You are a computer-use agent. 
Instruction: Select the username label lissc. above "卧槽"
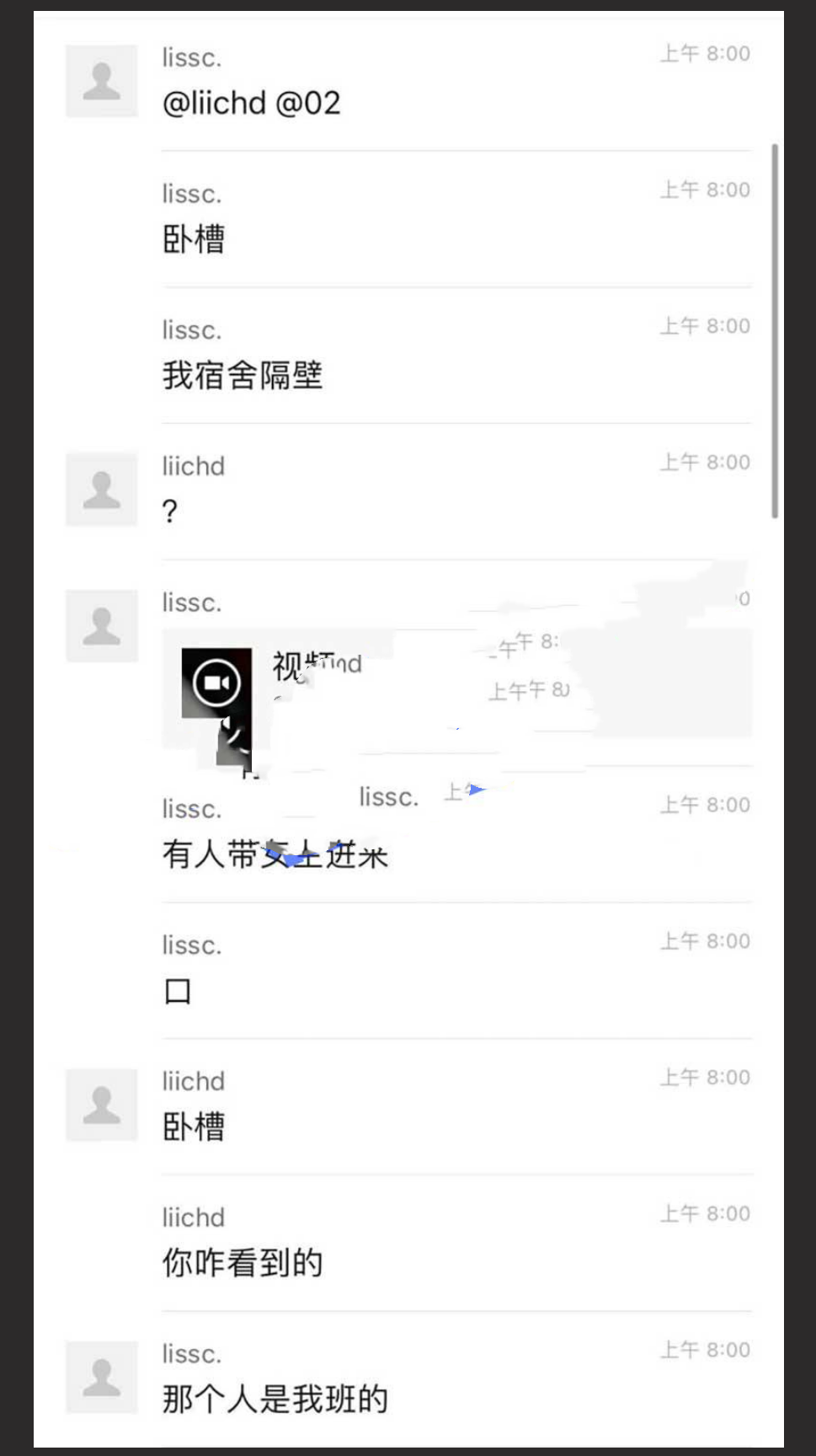click(x=192, y=193)
